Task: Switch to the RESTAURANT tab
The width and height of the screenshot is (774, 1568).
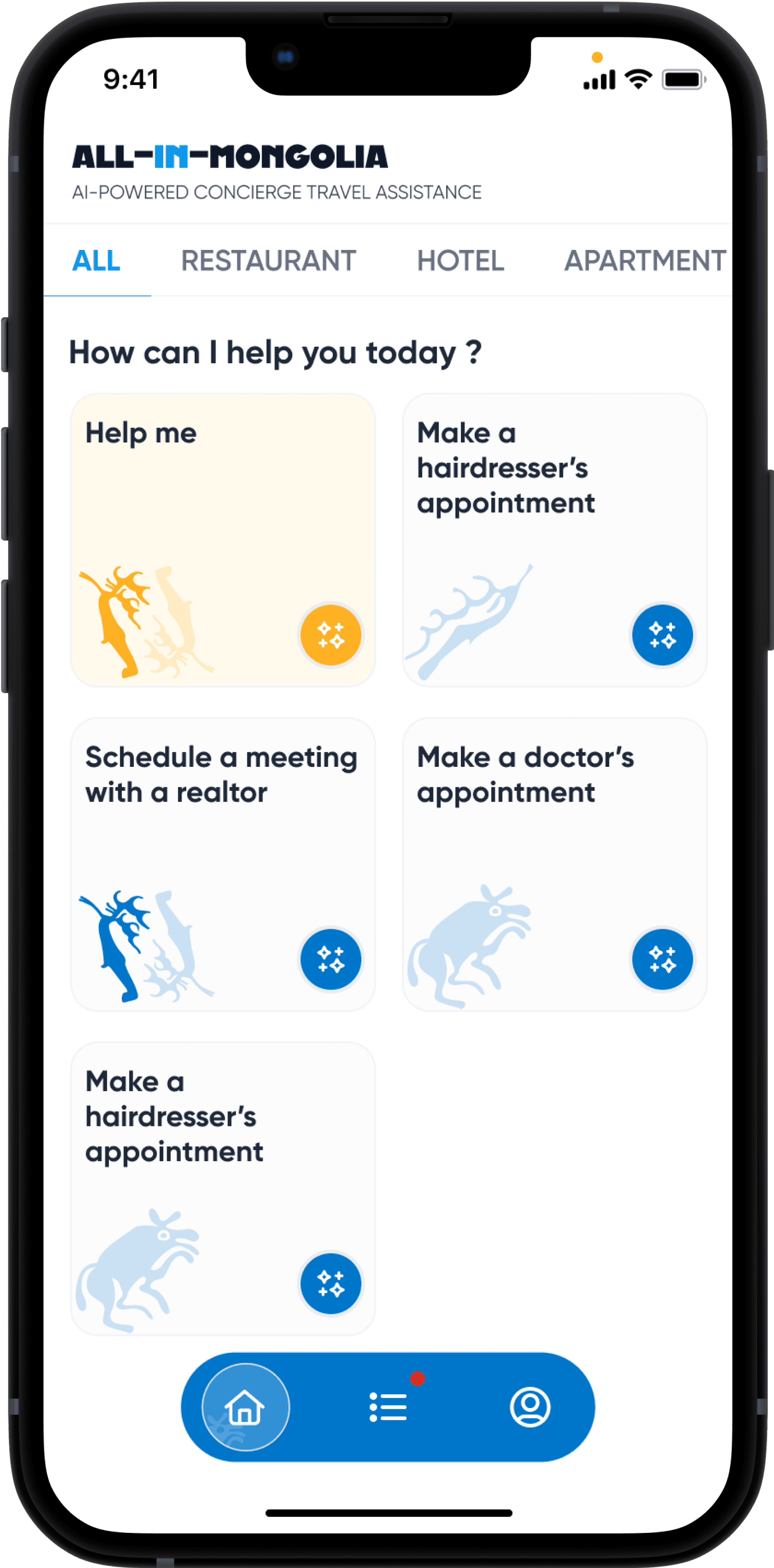Action: (268, 261)
